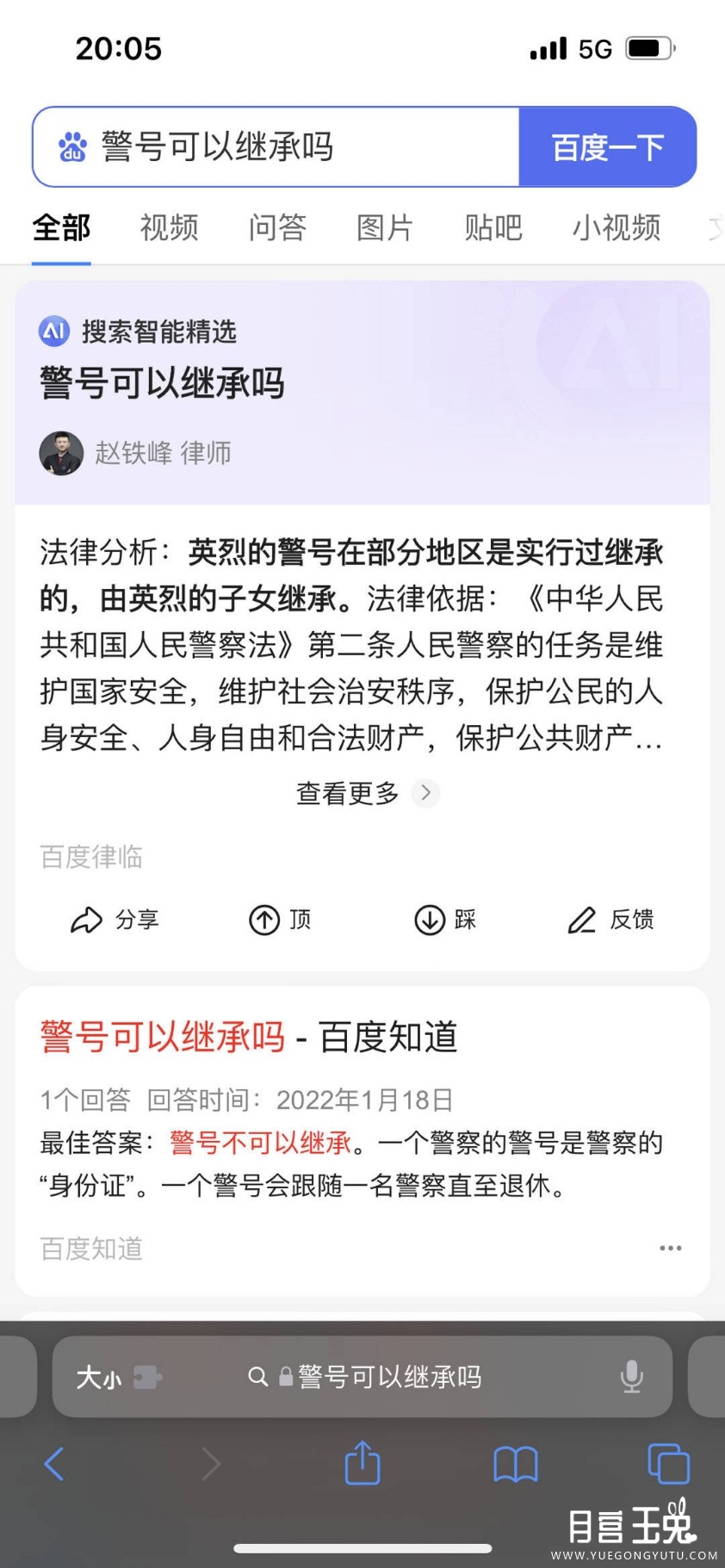
Task: Share the AI-selected answer via 分享
Action: point(115,920)
